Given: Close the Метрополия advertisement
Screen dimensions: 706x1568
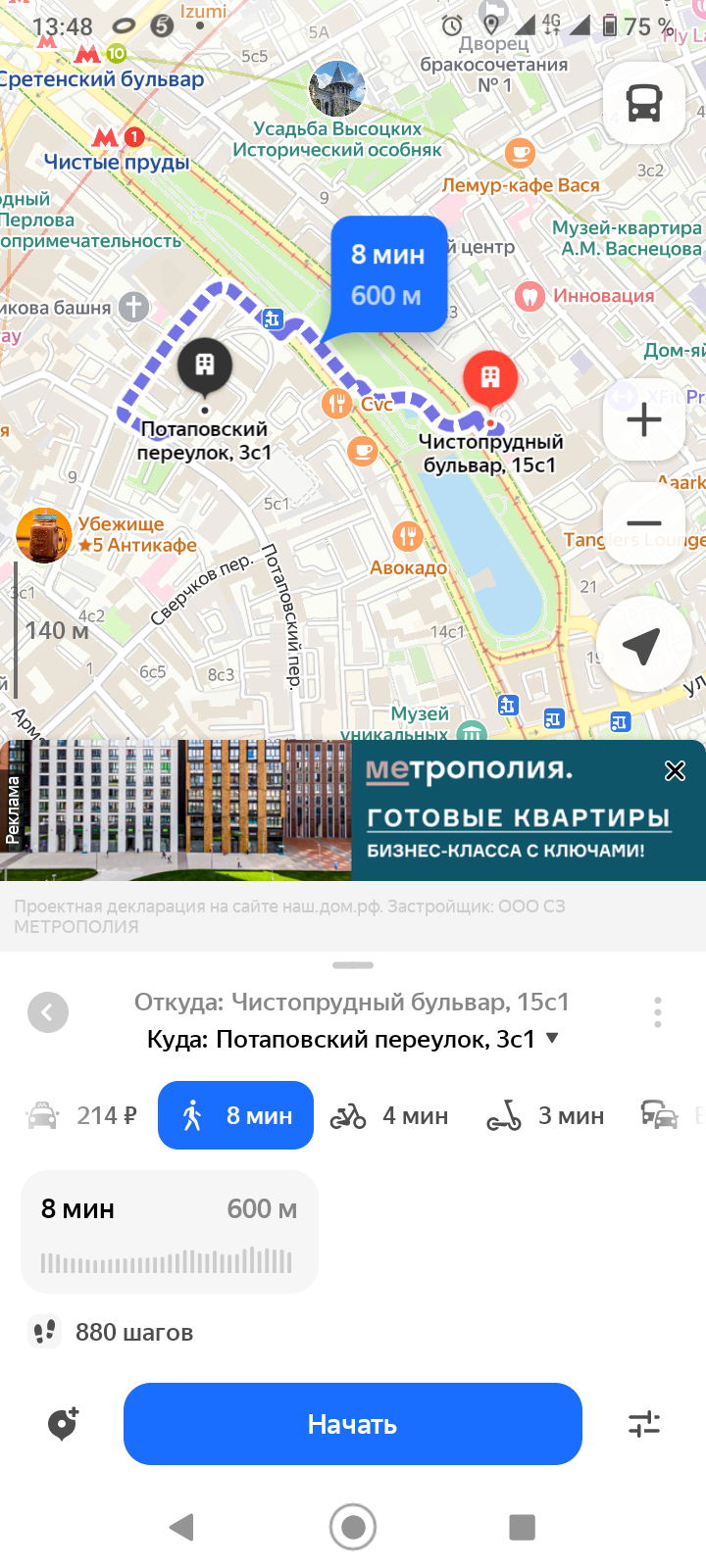Looking at the screenshot, I should [675, 771].
